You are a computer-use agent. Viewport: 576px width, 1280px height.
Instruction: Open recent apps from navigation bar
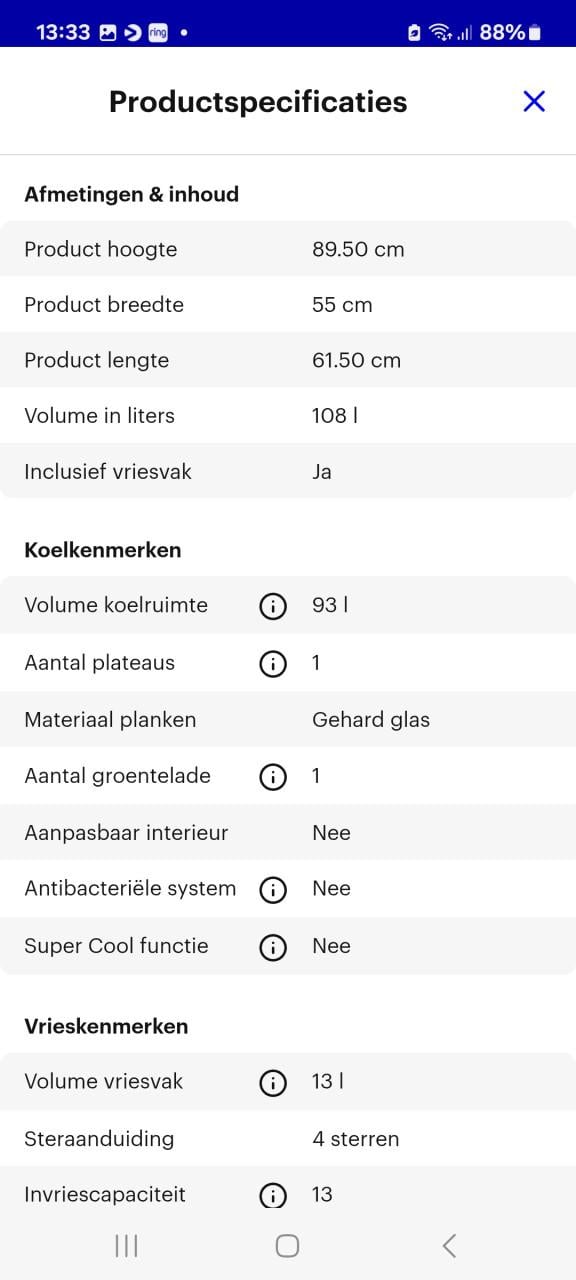126,1245
